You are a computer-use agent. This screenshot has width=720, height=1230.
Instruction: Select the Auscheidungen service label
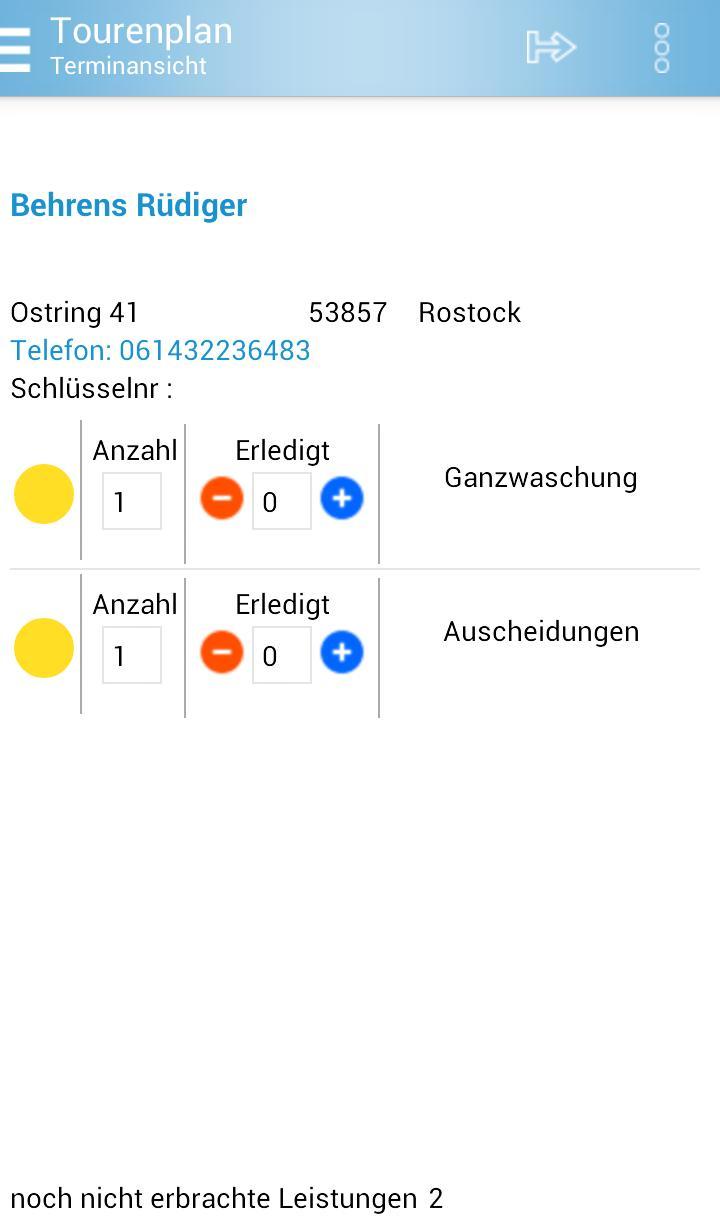(541, 631)
